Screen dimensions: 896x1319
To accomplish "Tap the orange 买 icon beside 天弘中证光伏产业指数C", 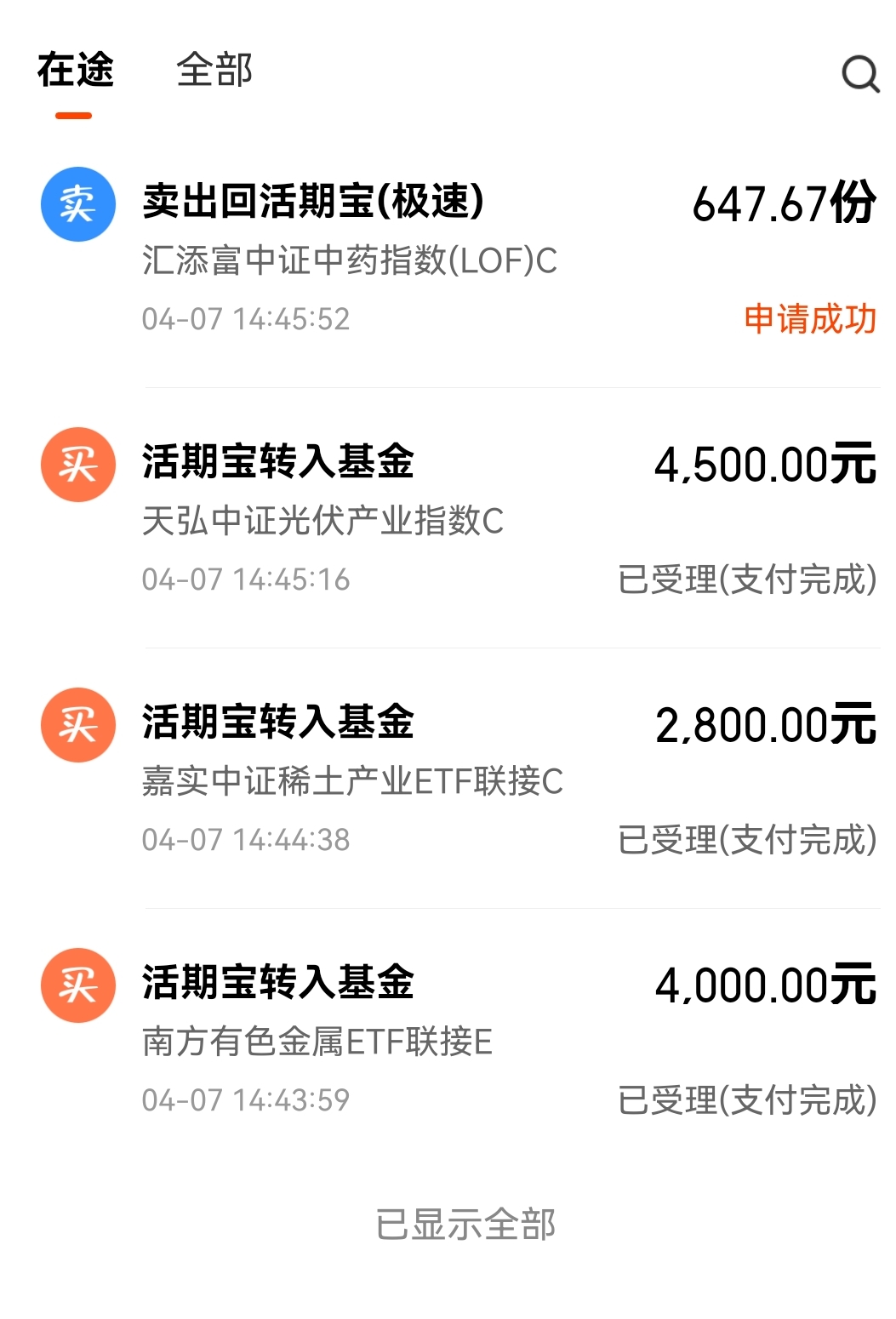I will [77, 464].
